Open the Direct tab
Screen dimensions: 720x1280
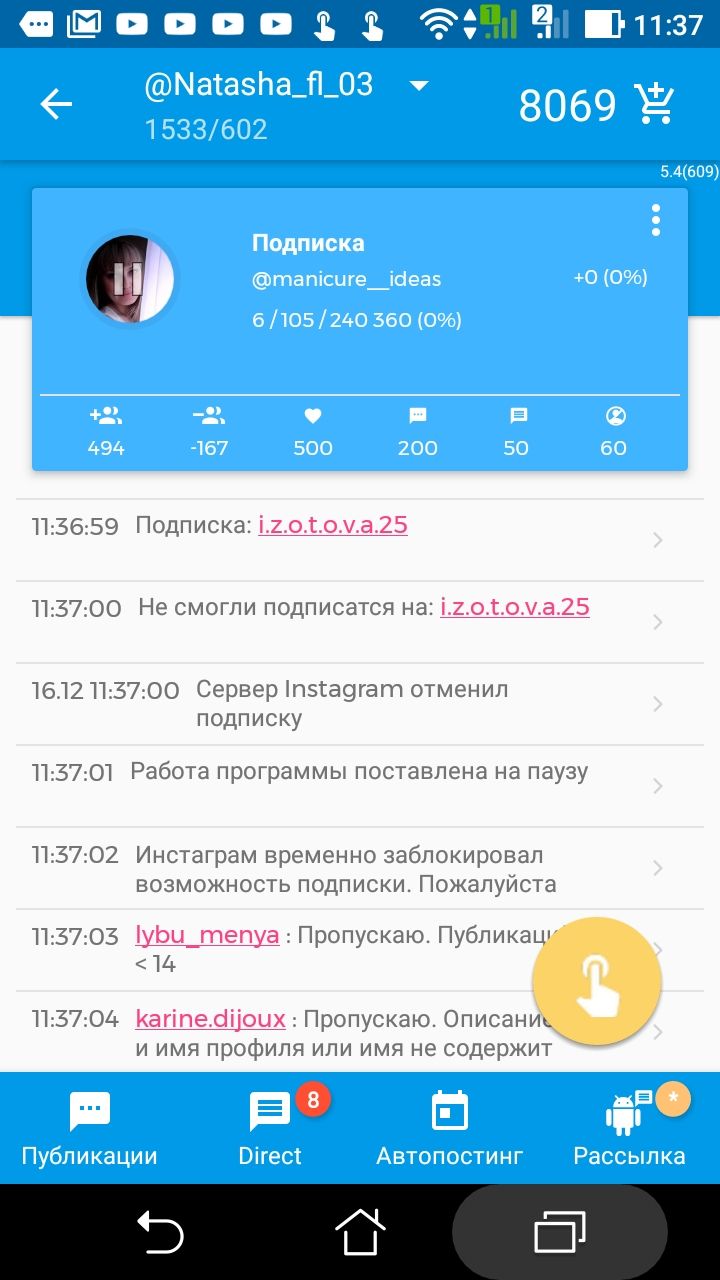270,1128
